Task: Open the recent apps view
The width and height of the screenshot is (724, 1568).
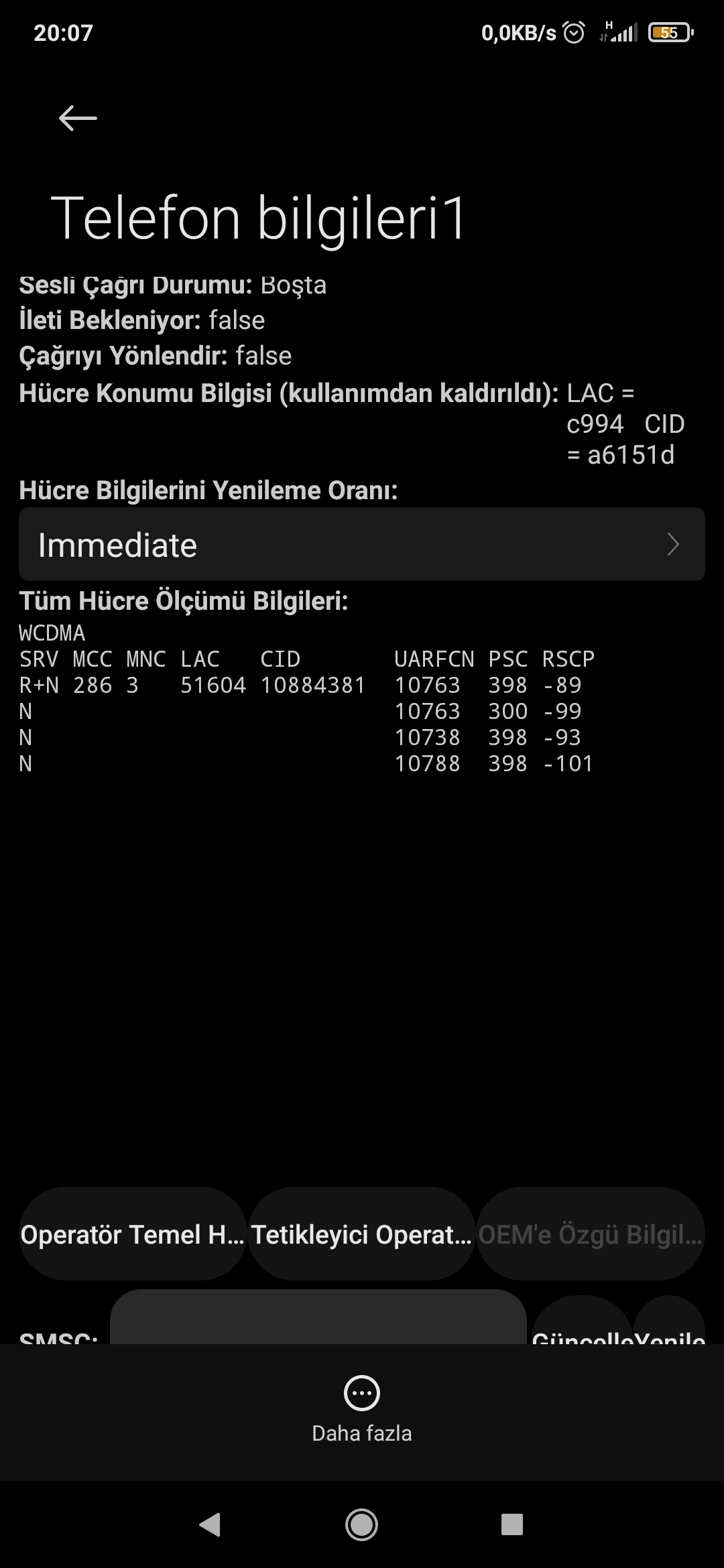Action: [x=512, y=1524]
